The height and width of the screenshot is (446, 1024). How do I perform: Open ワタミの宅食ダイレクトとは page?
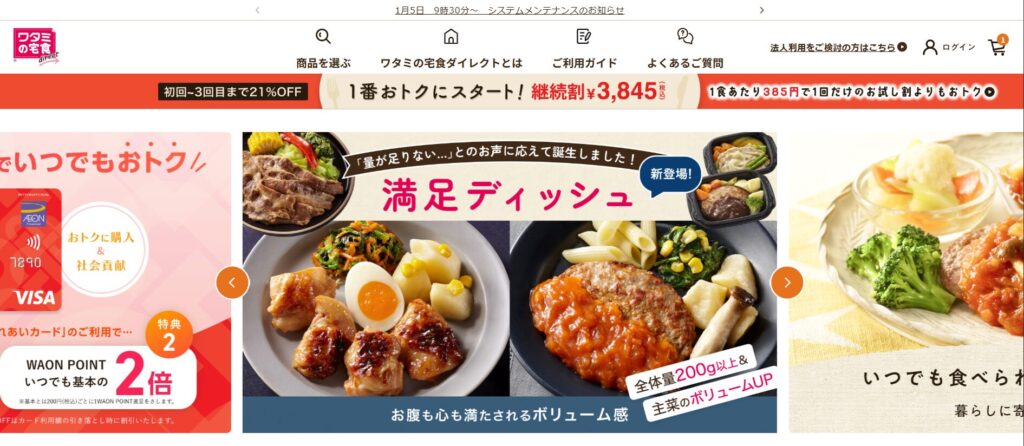pyautogui.click(x=451, y=49)
